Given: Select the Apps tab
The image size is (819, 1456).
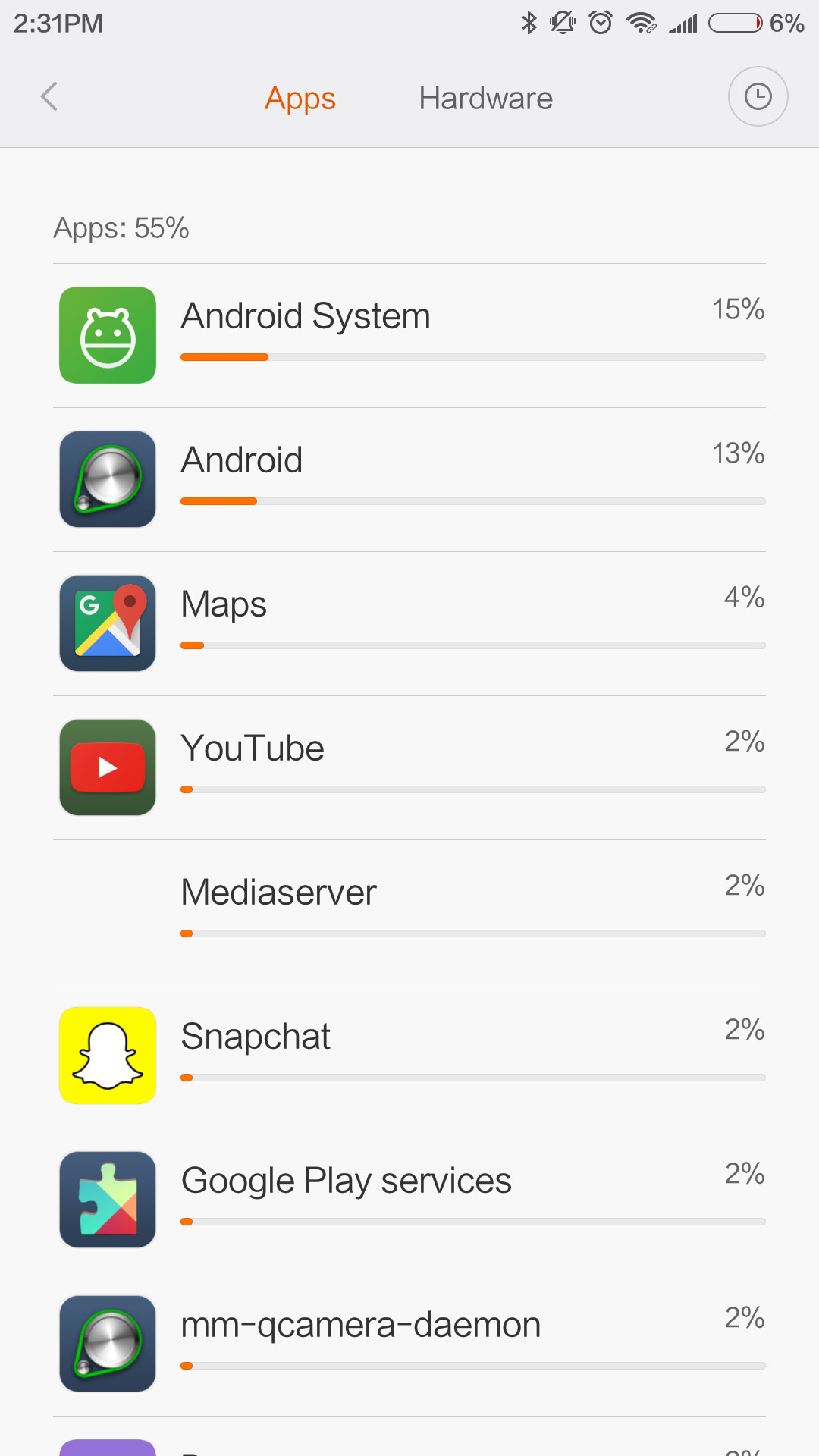Looking at the screenshot, I should [300, 99].
